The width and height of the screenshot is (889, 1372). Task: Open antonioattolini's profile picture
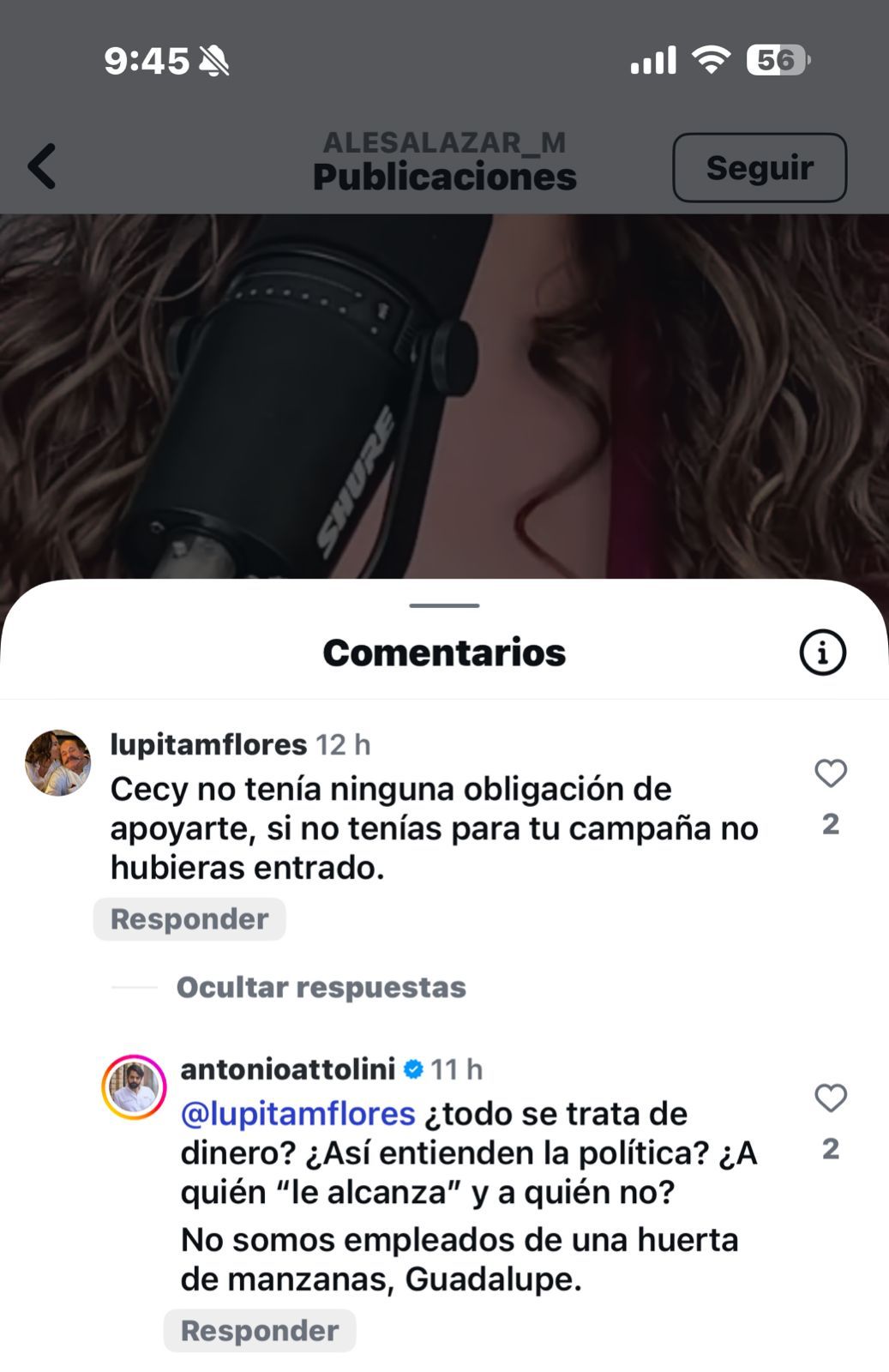134,1087
